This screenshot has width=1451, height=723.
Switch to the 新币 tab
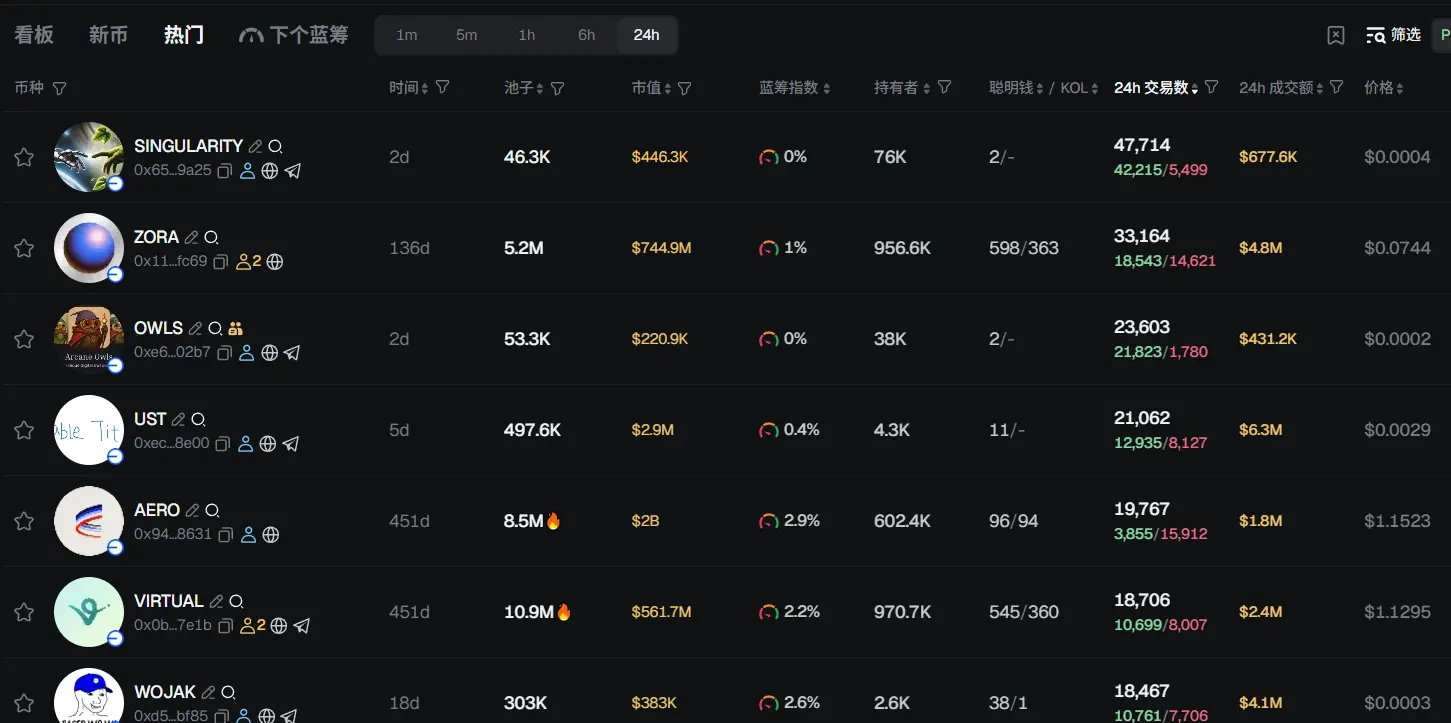108,35
